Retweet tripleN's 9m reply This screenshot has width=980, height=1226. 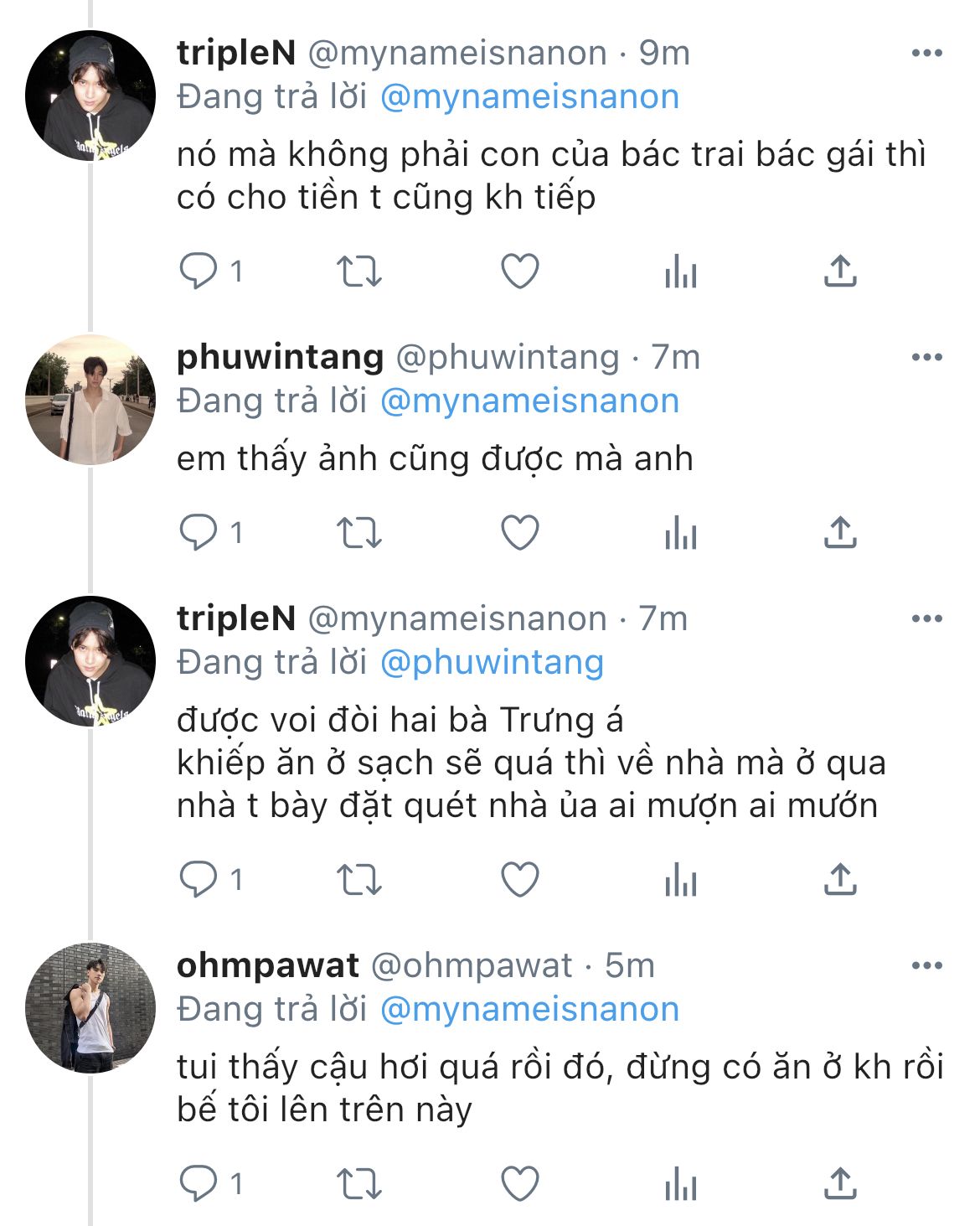coord(358,272)
